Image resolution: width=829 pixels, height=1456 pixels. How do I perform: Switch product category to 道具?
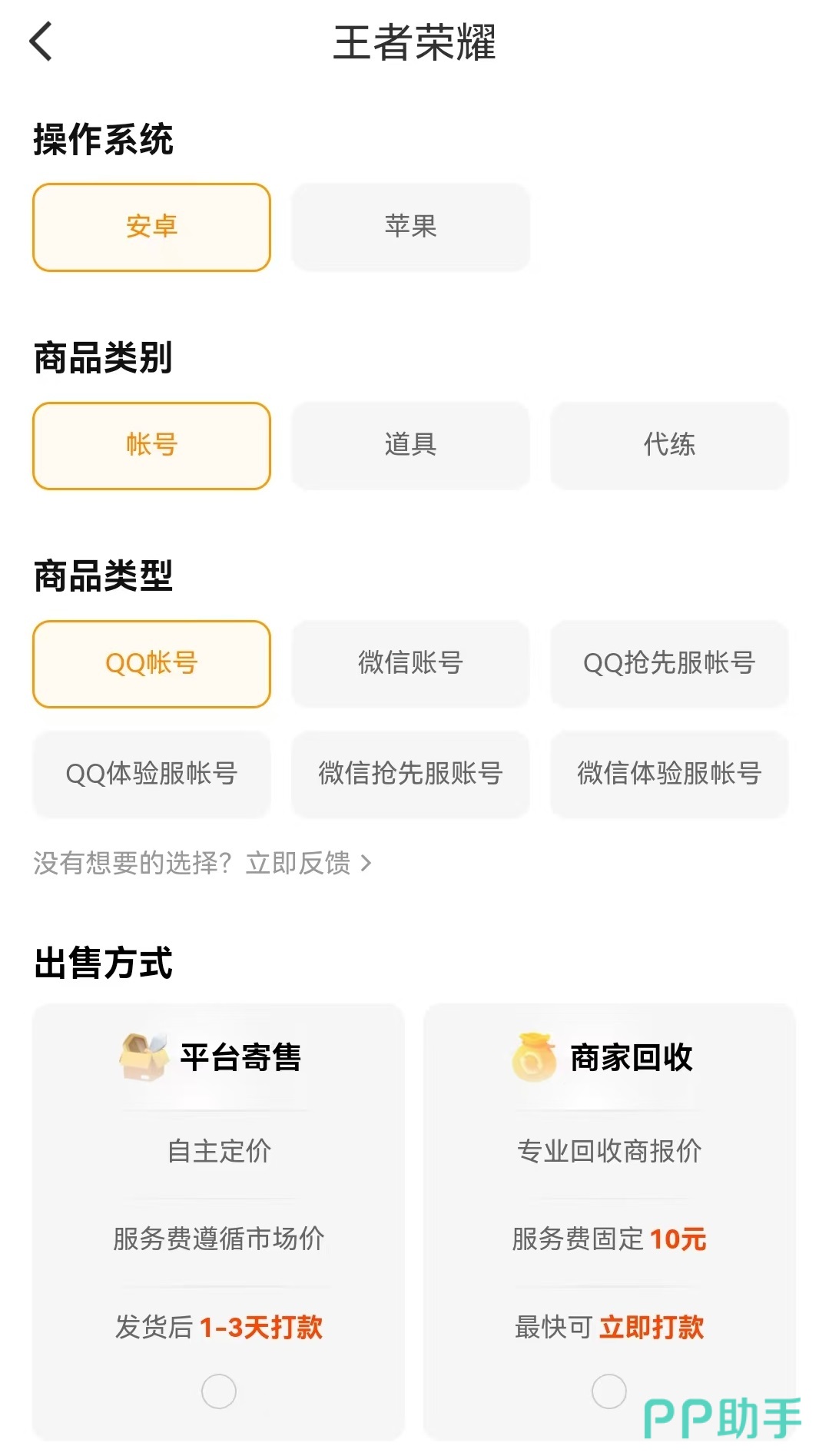click(x=410, y=445)
